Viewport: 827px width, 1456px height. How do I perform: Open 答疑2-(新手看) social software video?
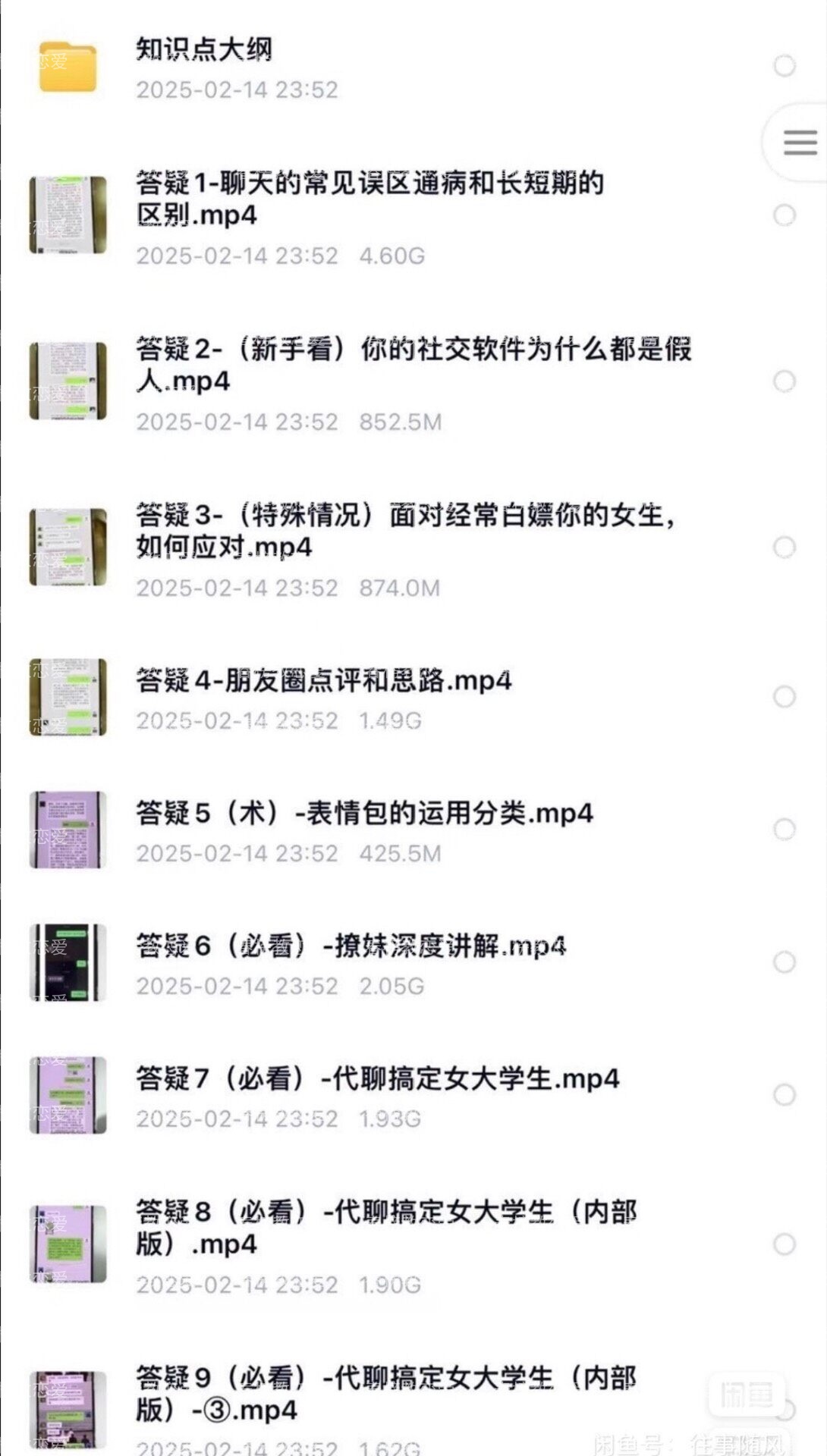click(413, 365)
